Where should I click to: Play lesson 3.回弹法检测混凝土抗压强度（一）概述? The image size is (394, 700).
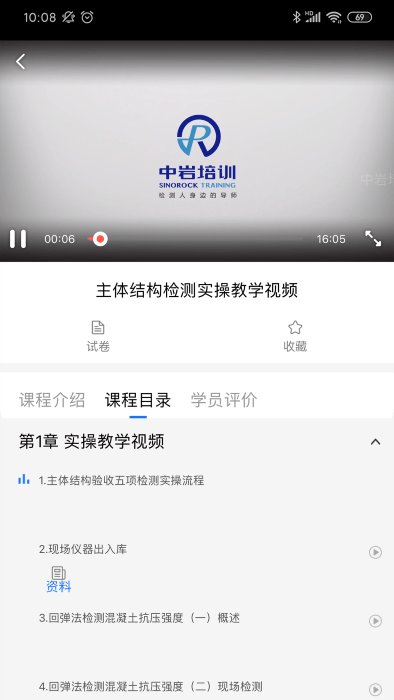[375, 621]
